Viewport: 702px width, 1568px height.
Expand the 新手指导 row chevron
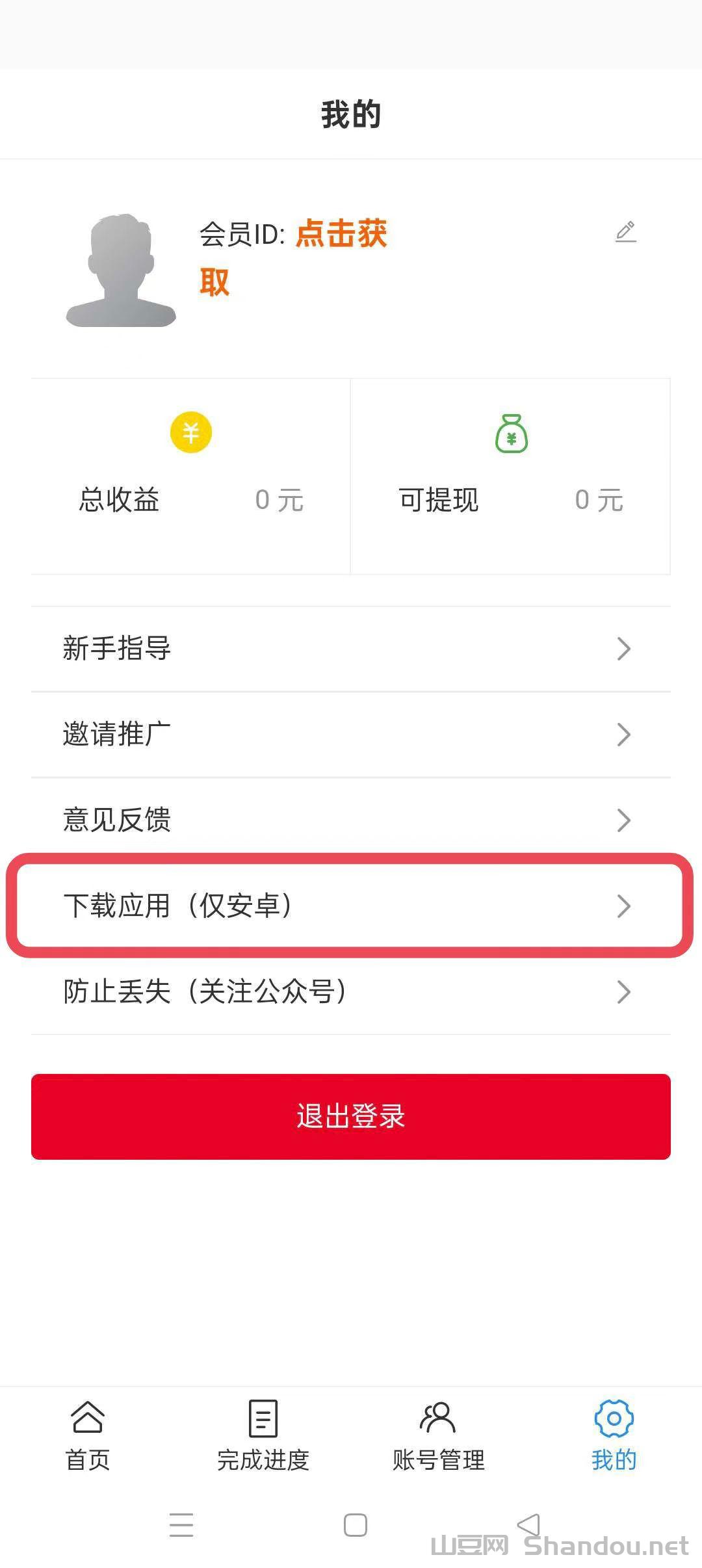click(625, 648)
